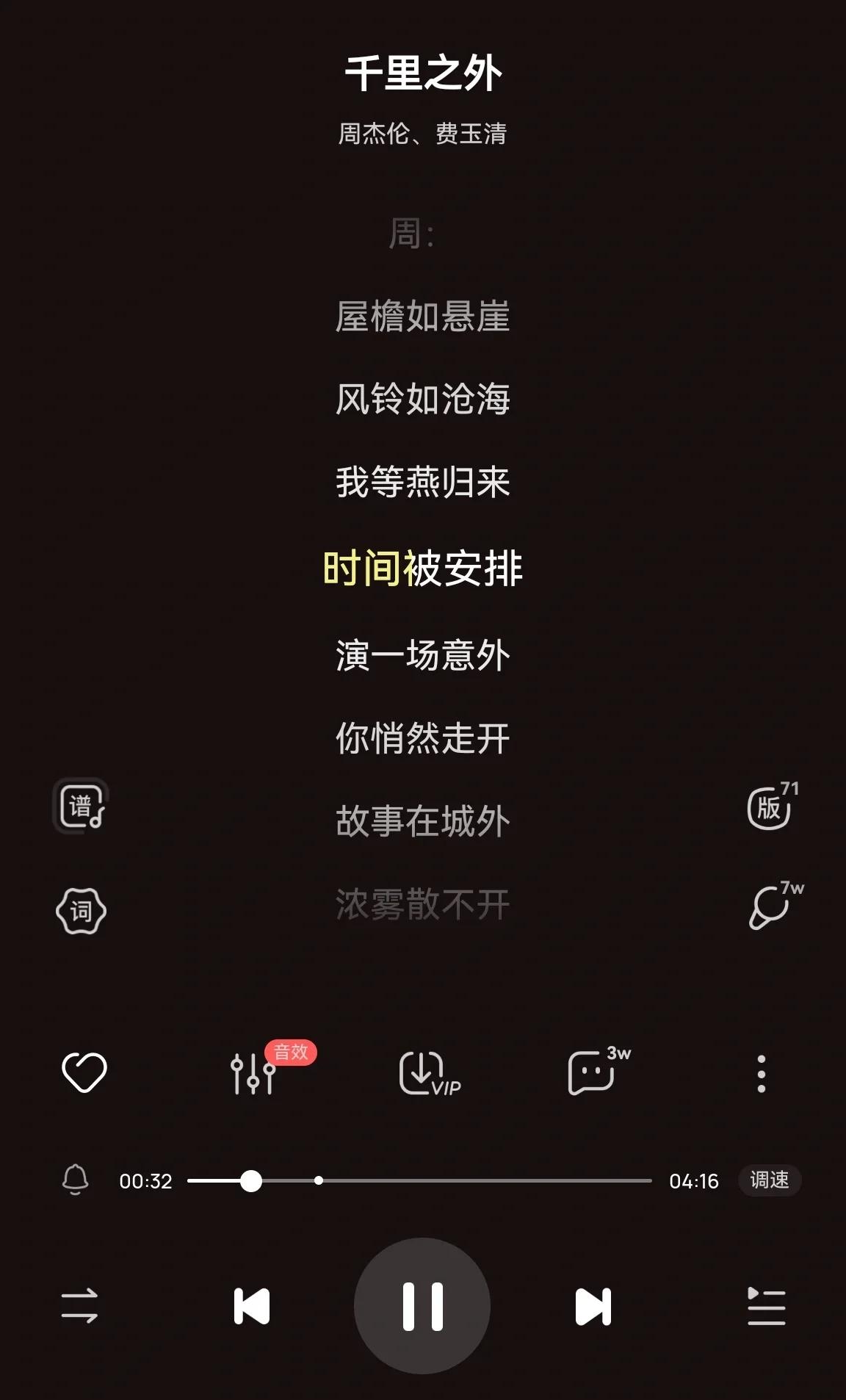The image size is (846, 1400).
Task: Change the playback order mode
Action: 79,1306
